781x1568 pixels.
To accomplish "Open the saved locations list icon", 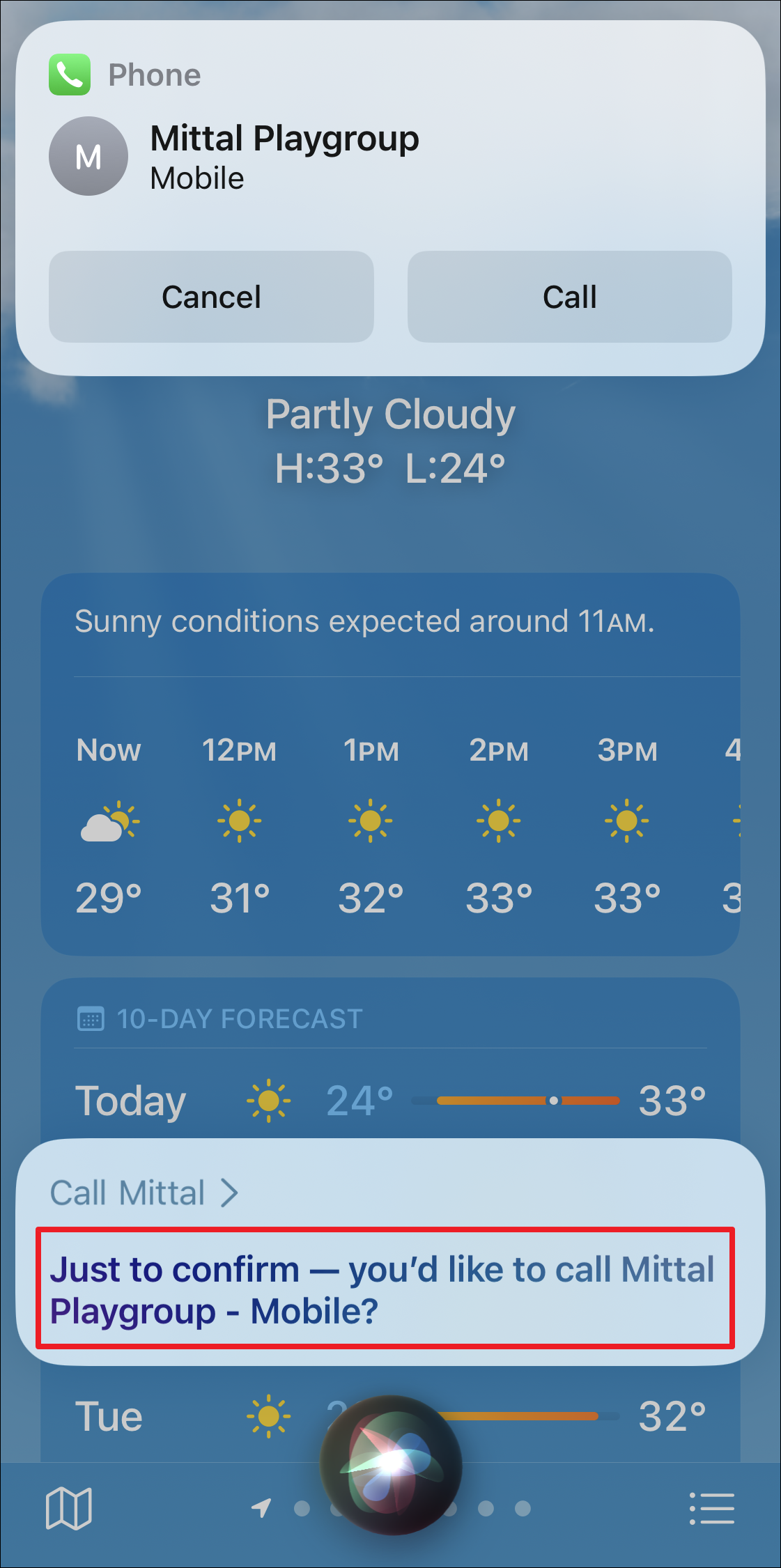I will (711, 1508).
